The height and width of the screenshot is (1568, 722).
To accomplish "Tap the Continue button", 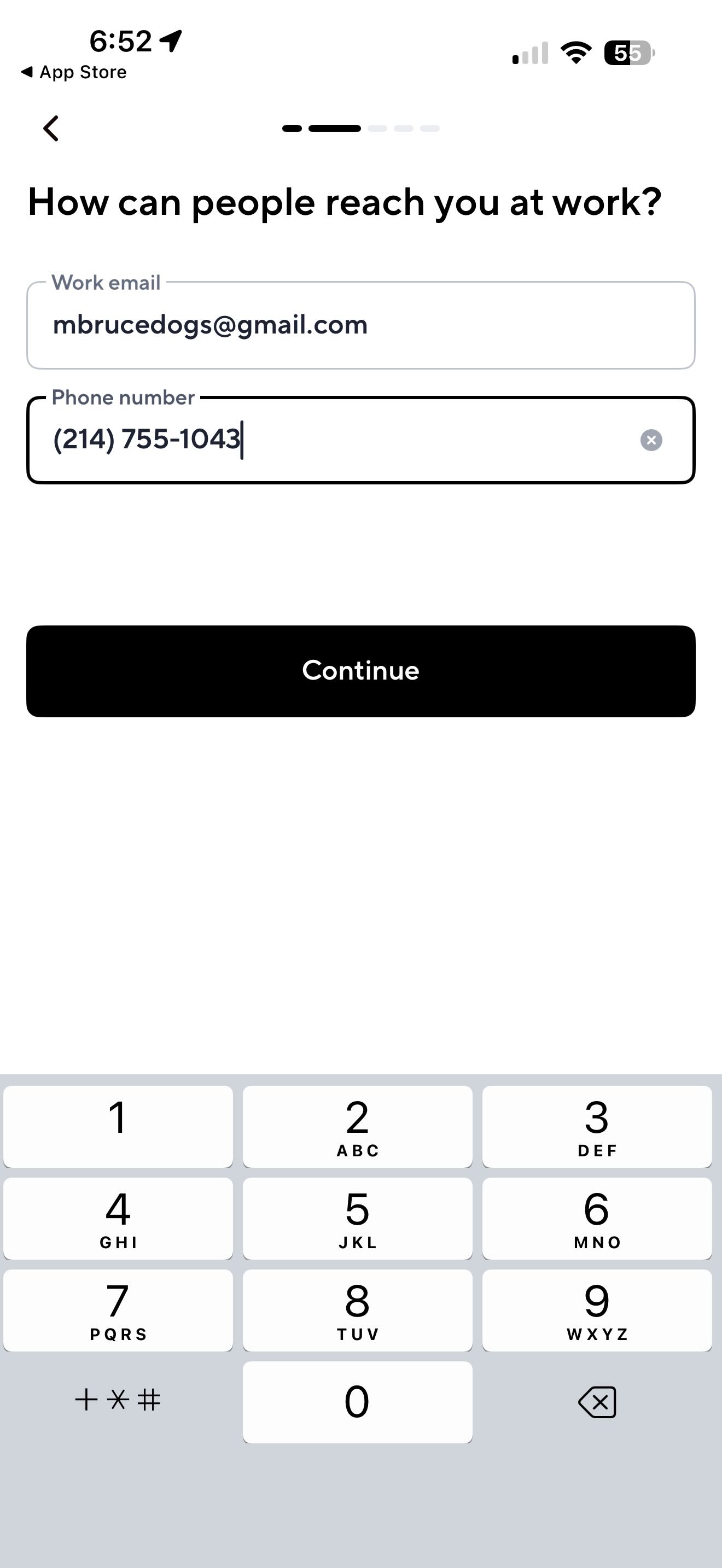I will tap(360, 671).
